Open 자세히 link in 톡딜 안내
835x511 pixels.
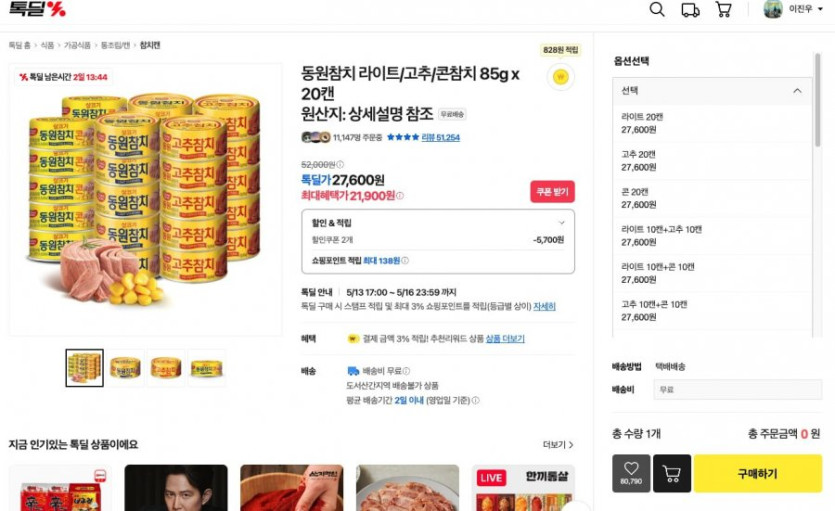click(x=544, y=306)
